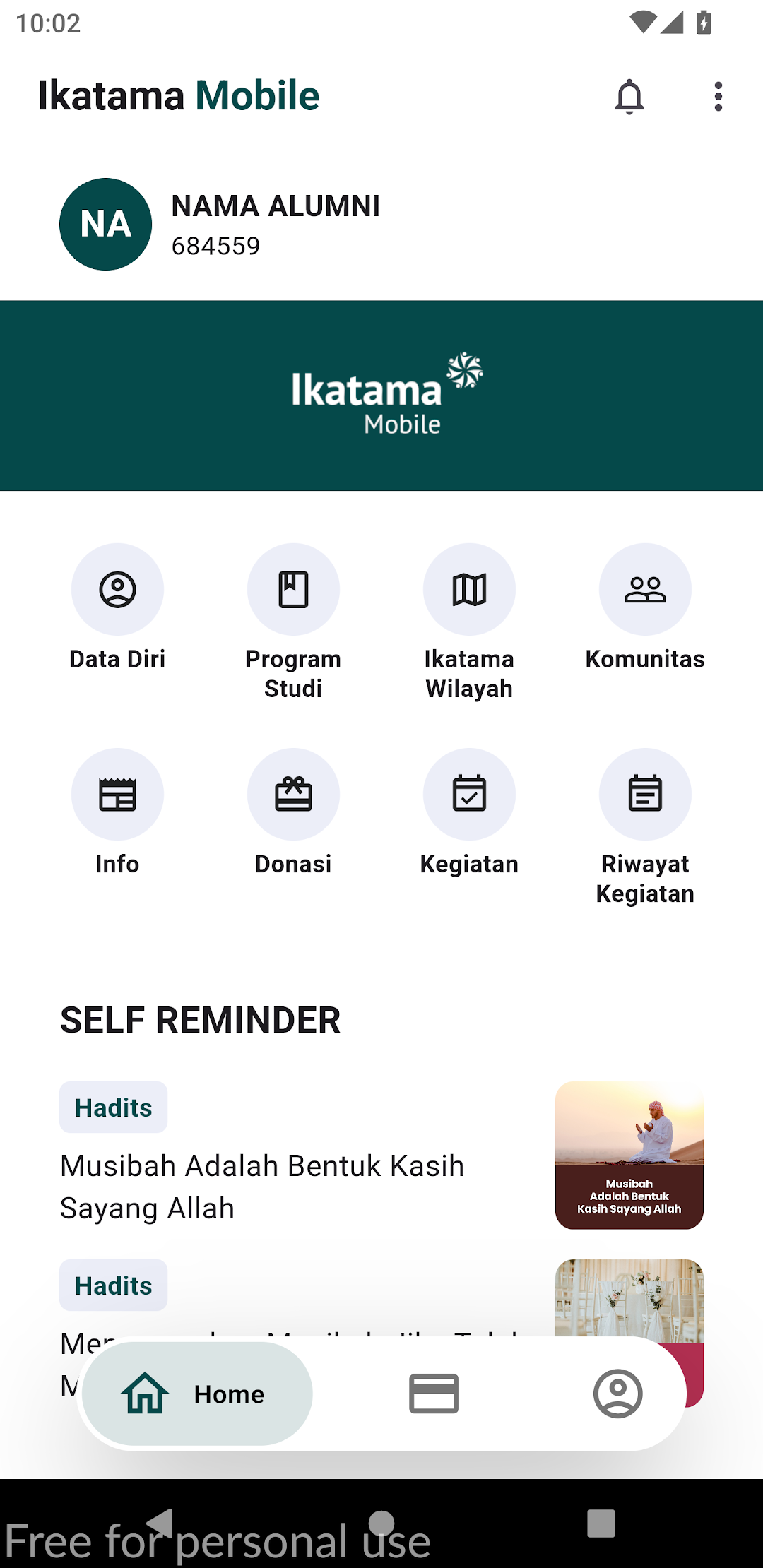Select Ikatama Wilayah
763x1568 pixels.
tap(469, 622)
